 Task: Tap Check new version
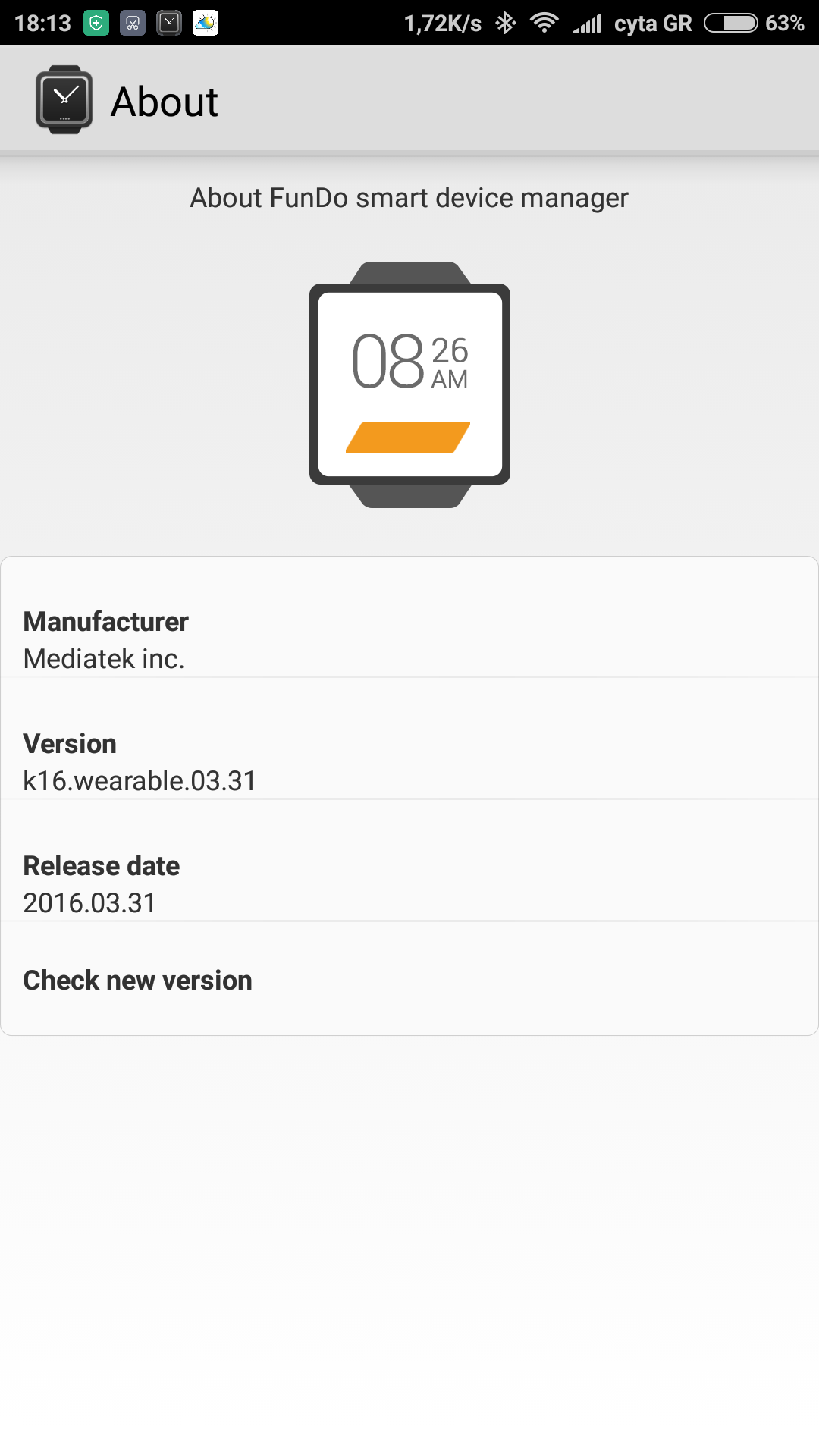pos(137,981)
